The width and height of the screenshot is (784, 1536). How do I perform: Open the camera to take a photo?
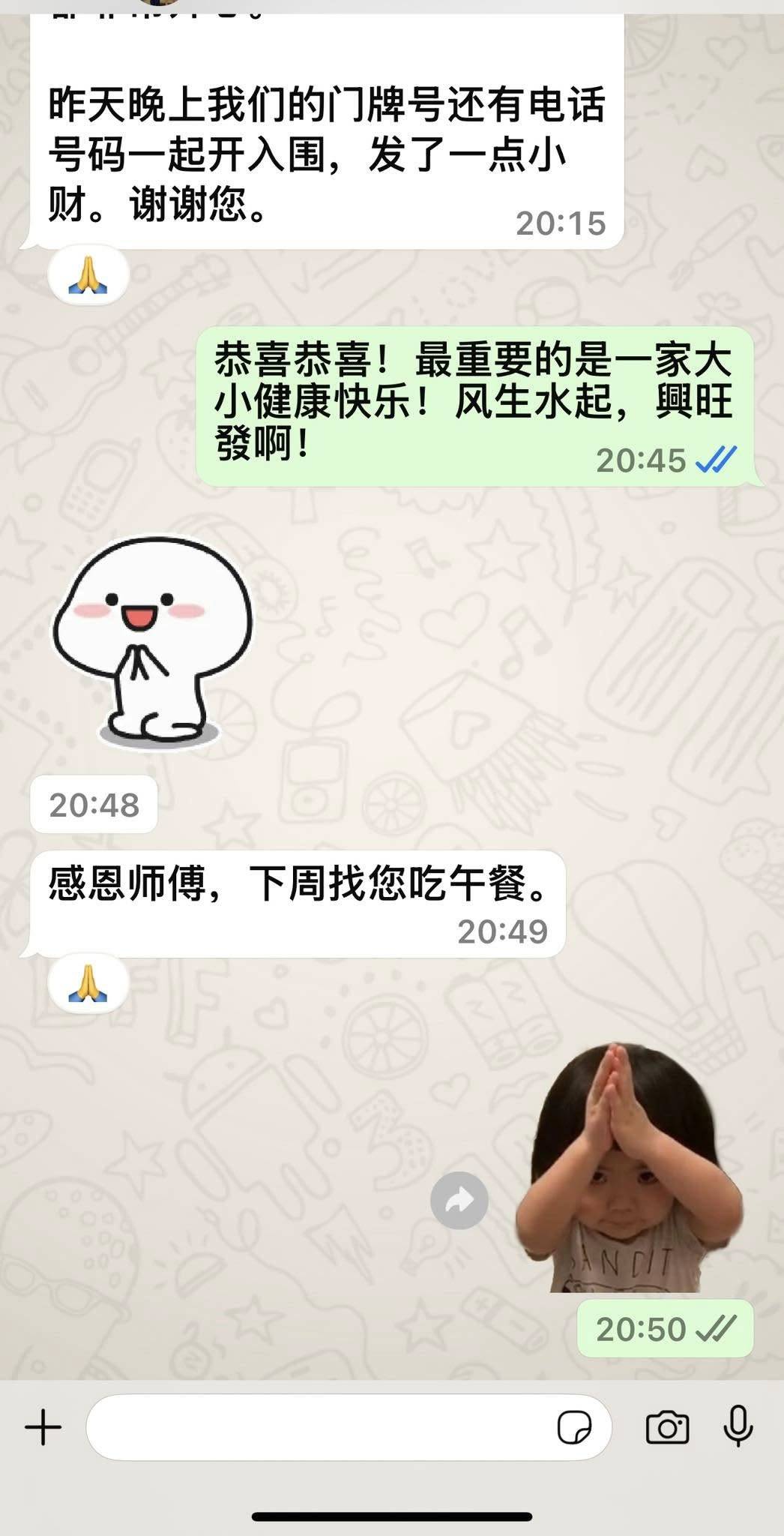[667, 1426]
